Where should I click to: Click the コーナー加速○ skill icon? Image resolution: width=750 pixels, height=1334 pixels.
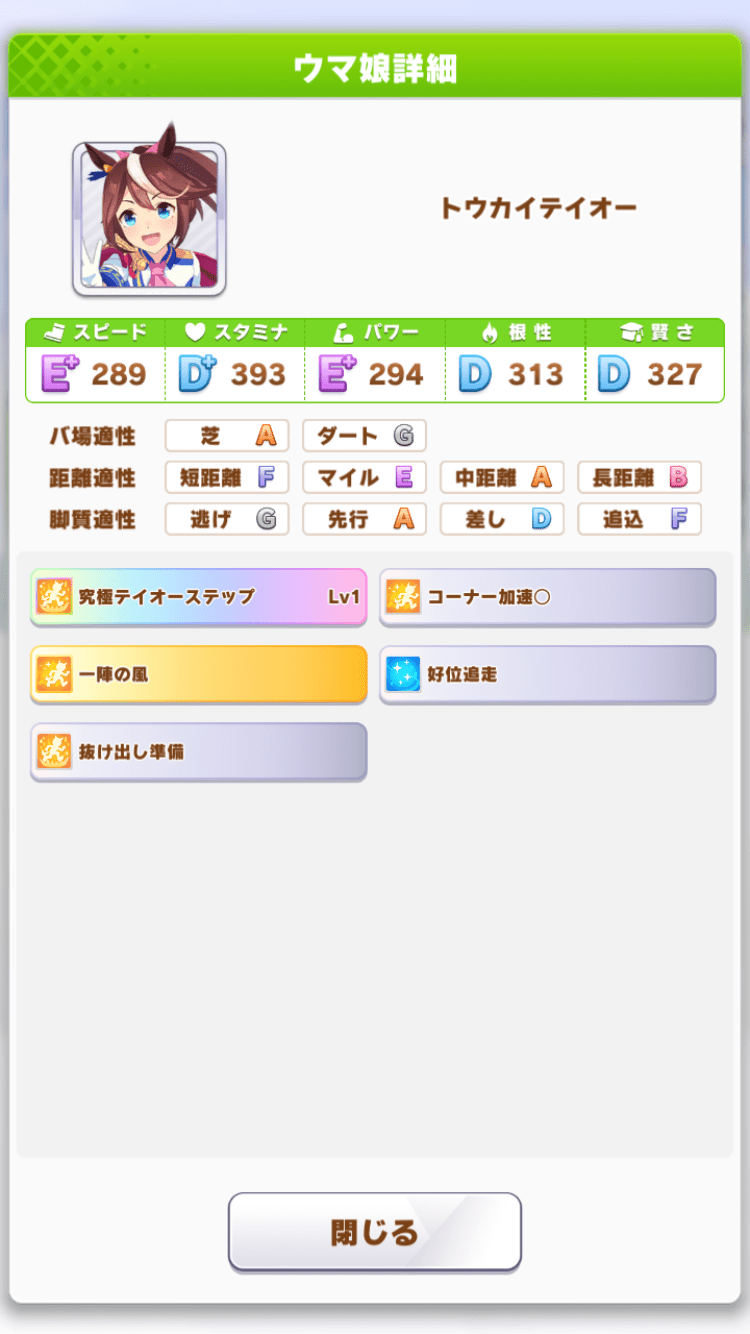[x=405, y=596]
